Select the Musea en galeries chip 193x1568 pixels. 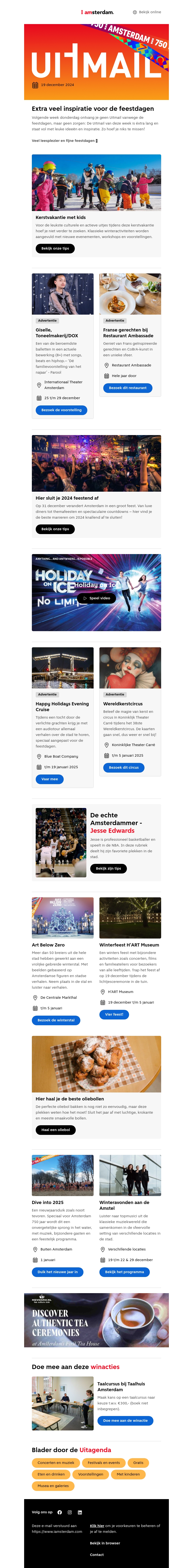click(x=53, y=1486)
